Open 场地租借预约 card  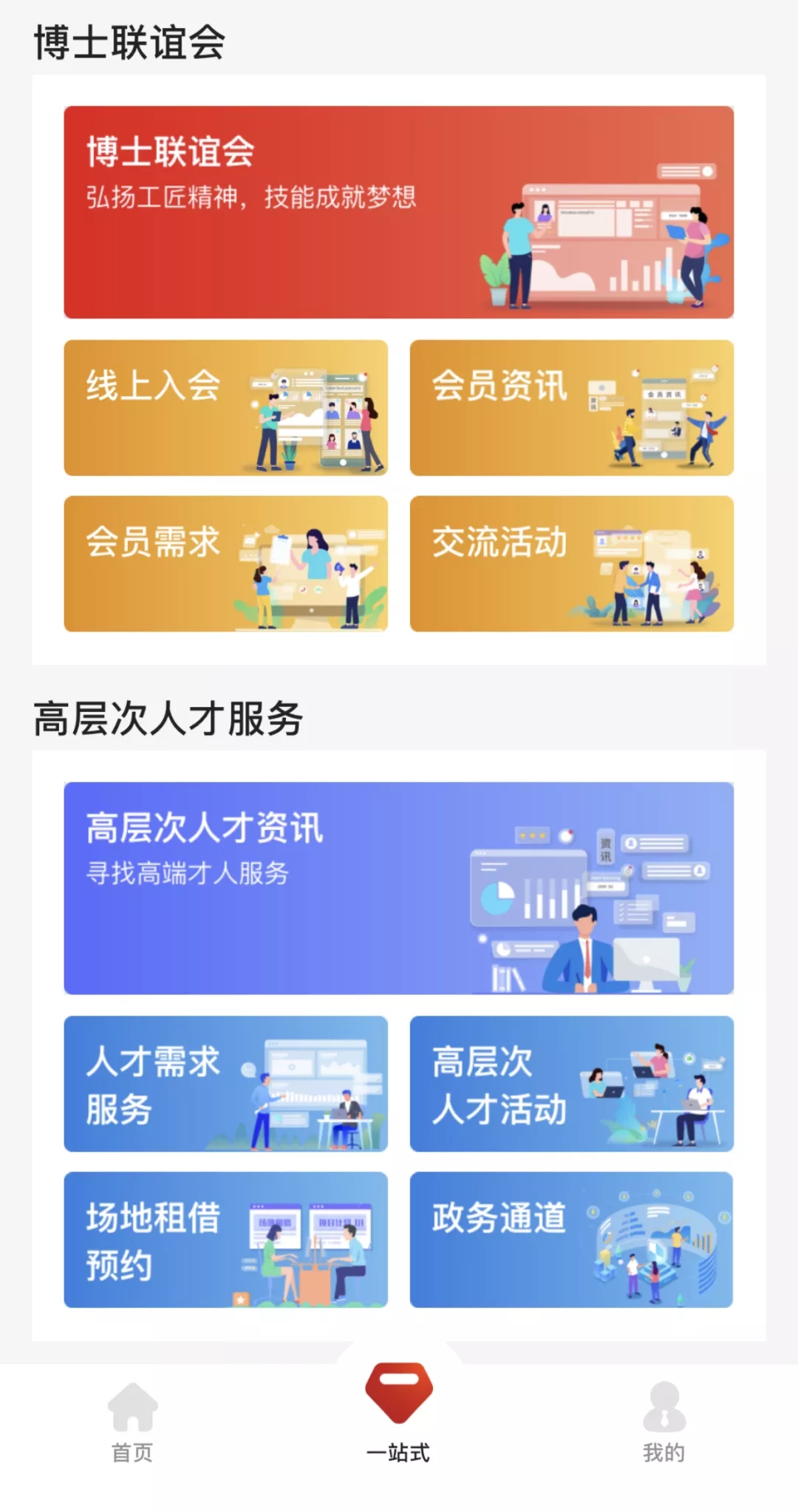tap(225, 1239)
